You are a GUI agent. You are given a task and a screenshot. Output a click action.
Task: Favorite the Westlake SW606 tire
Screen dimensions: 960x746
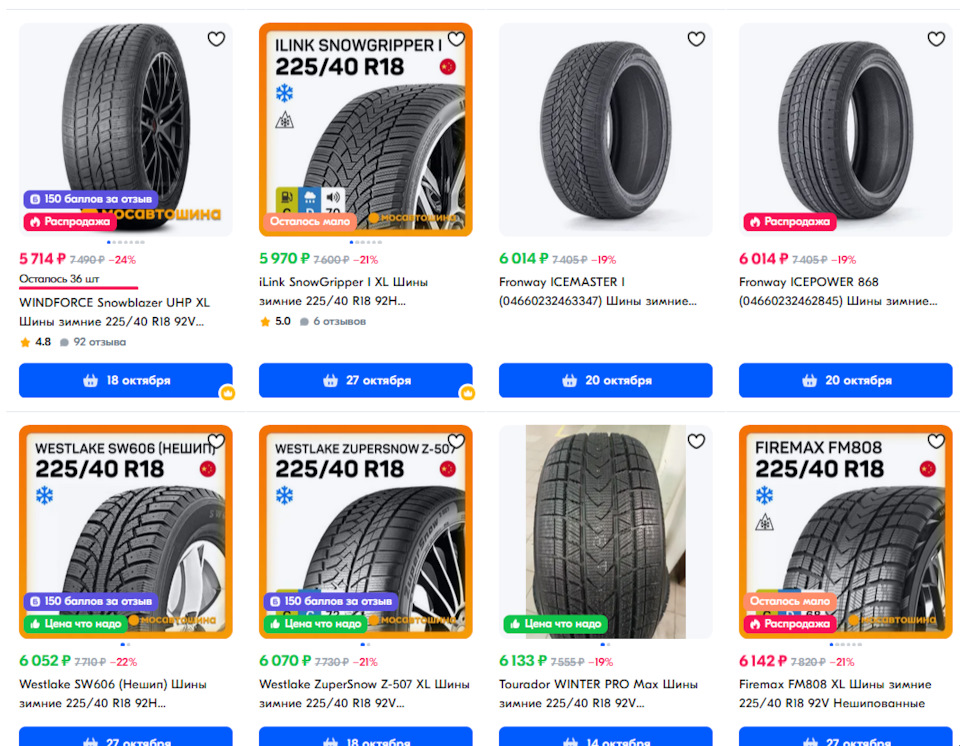click(216, 441)
